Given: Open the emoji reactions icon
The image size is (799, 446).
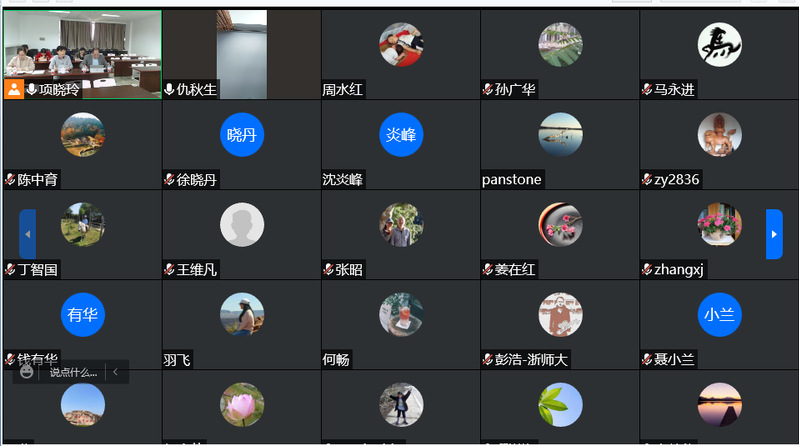Looking at the screenshot, I should point(27,372).
